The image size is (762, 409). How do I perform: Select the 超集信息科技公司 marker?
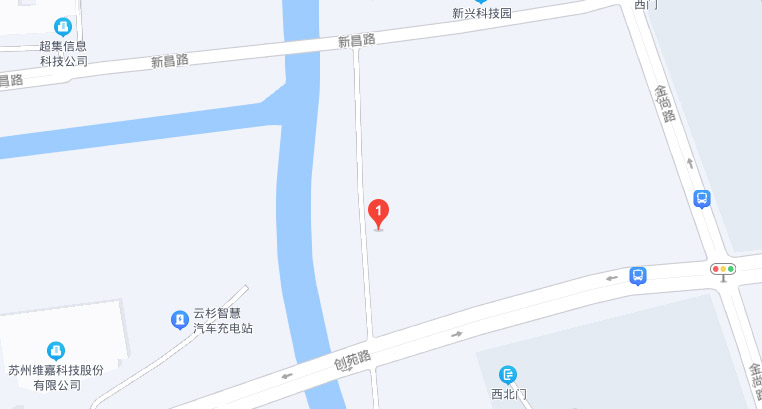coord(64,25)
